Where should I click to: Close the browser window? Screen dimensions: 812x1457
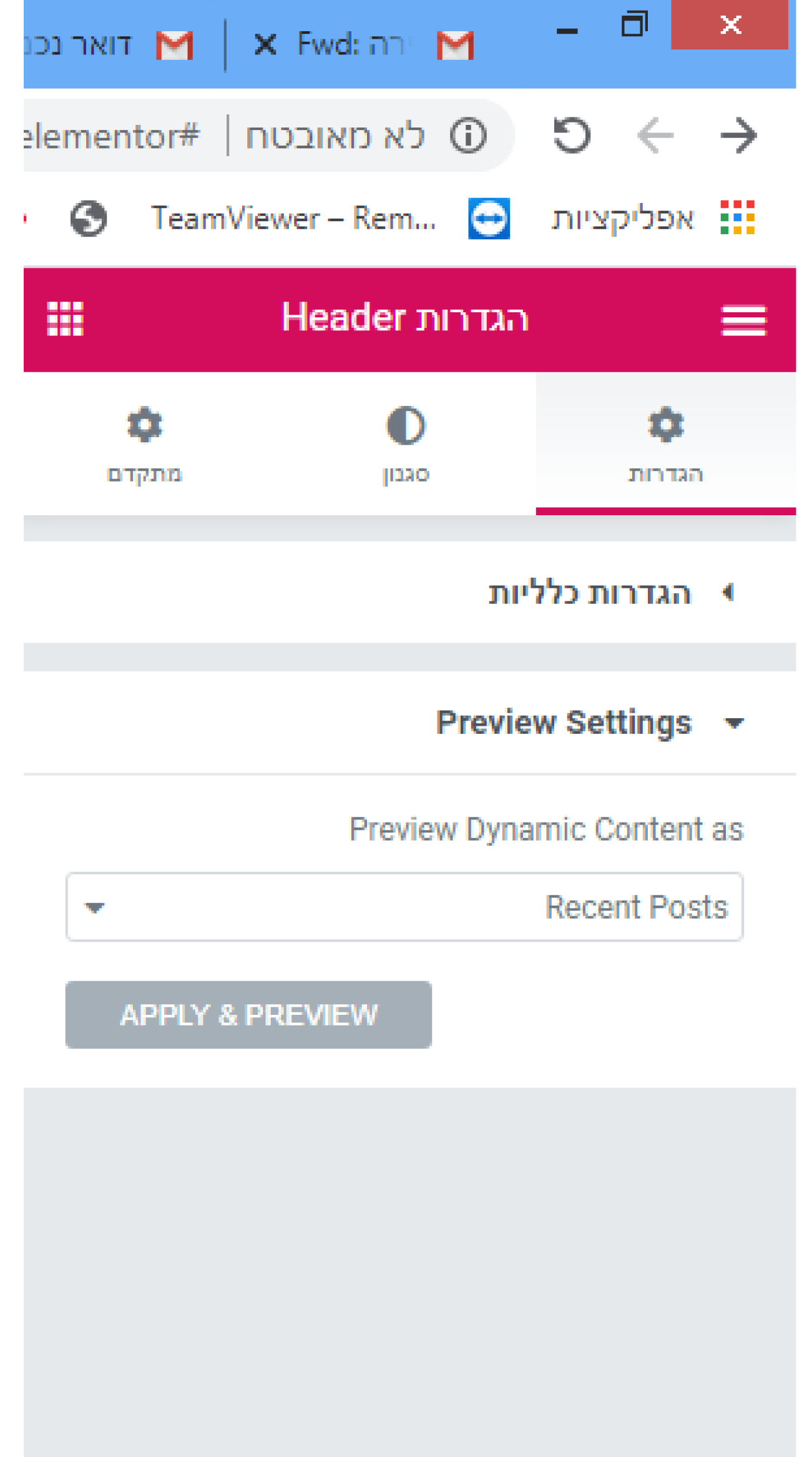(730, 25)
